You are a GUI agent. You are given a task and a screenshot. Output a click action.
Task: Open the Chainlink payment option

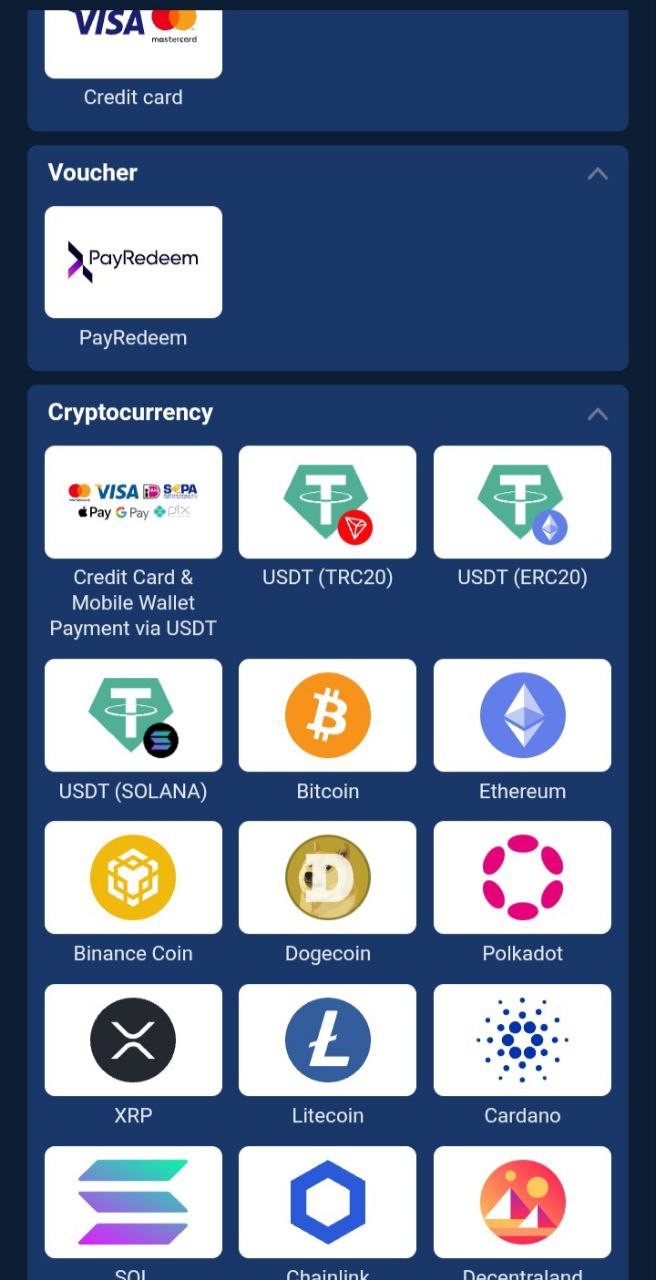pos(327,1202)
